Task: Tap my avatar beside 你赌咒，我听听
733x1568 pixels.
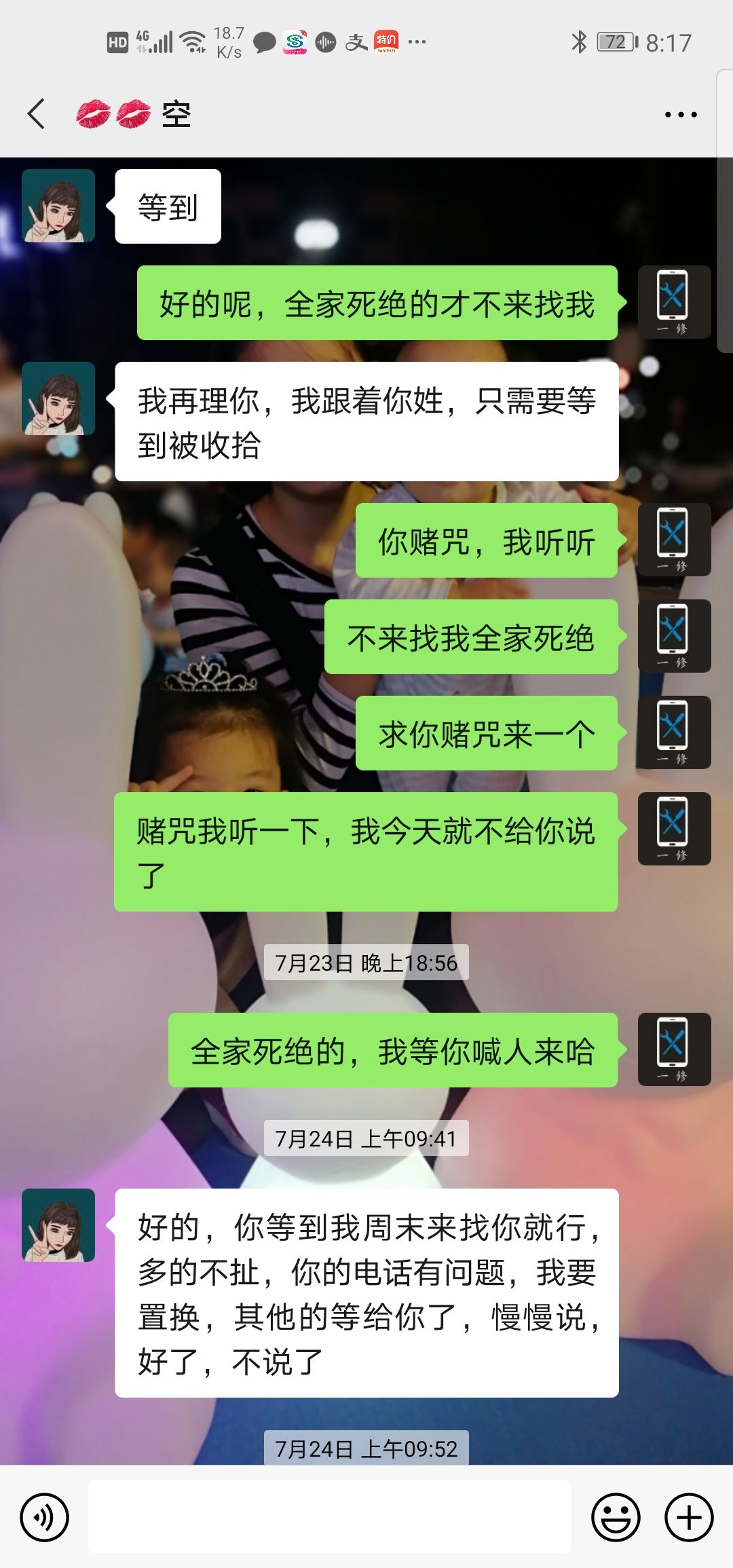Action: (674, 540)
